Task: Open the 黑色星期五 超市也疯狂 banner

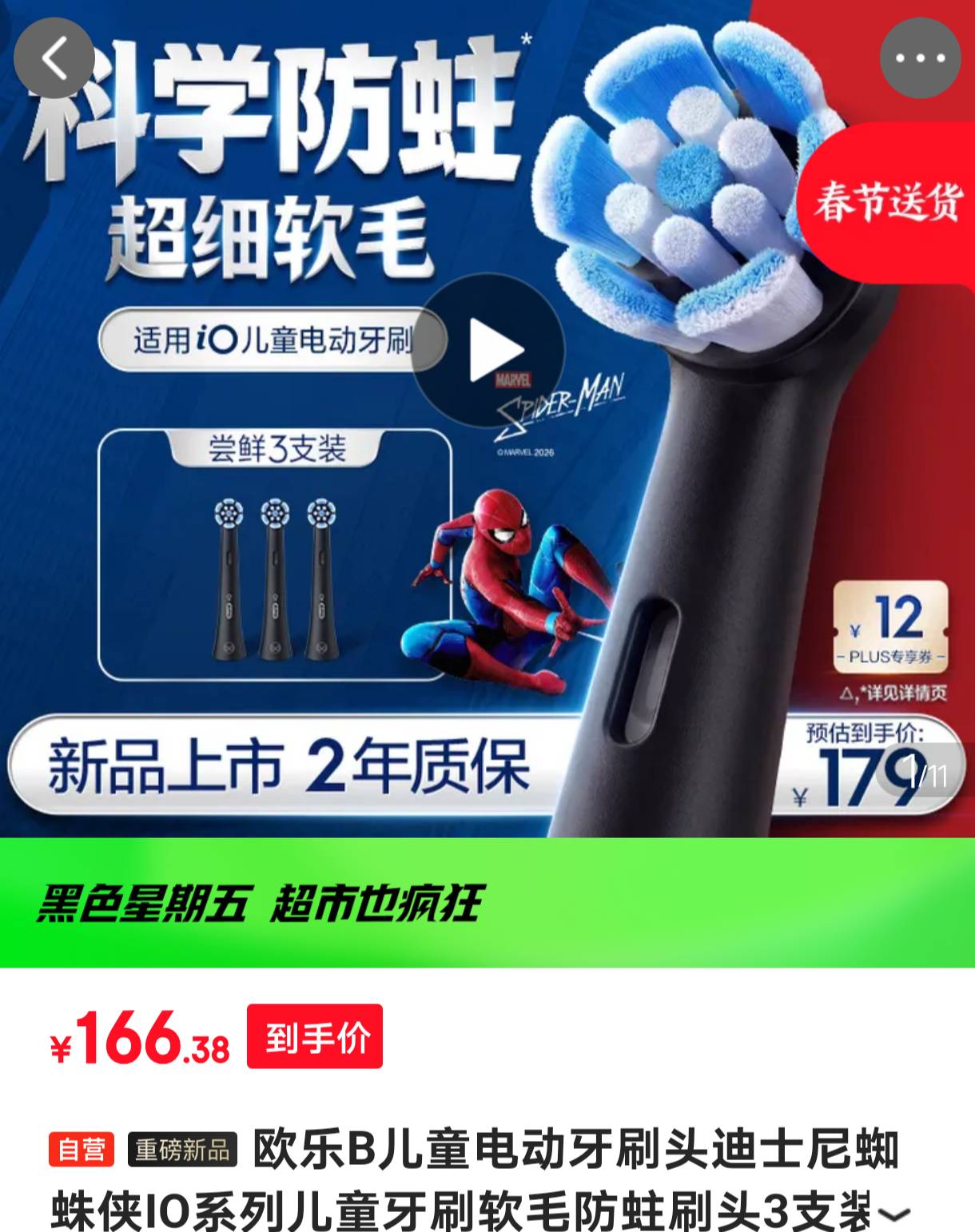Action: [x=488, y=903]
